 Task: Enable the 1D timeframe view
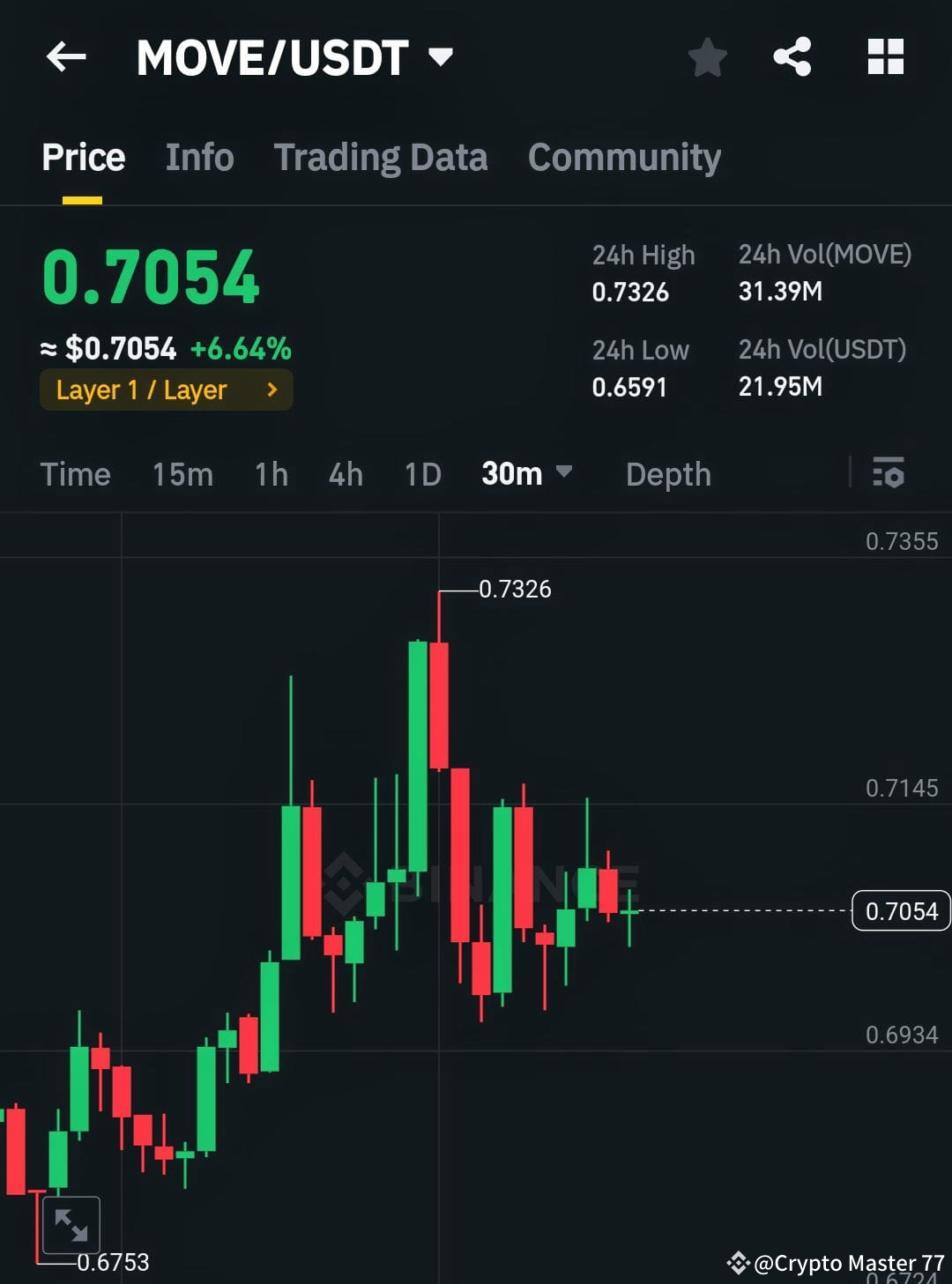[x=421, y=474]
